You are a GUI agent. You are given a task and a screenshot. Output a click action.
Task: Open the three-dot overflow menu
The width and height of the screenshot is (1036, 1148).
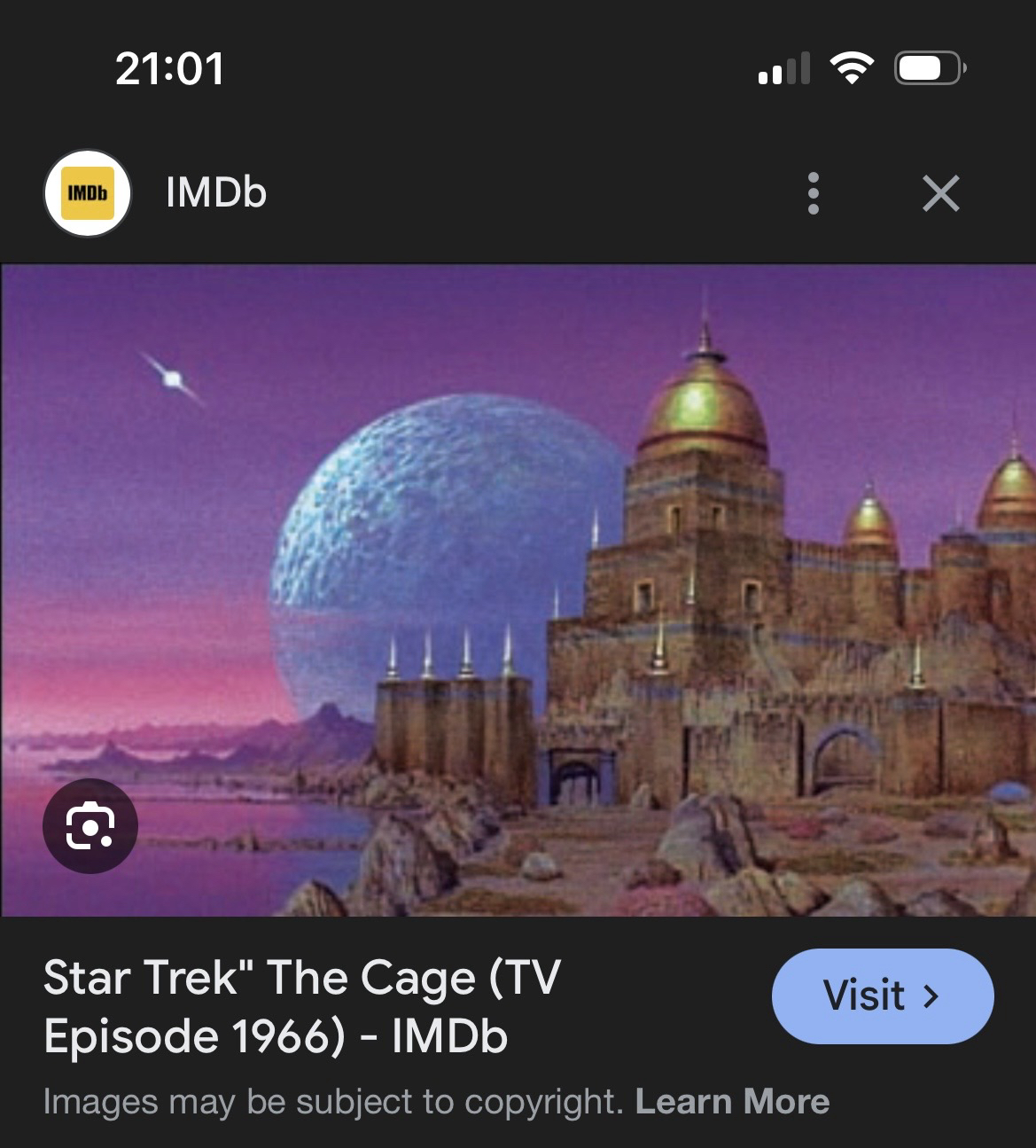pyautogui.click(x=813, y=193)
